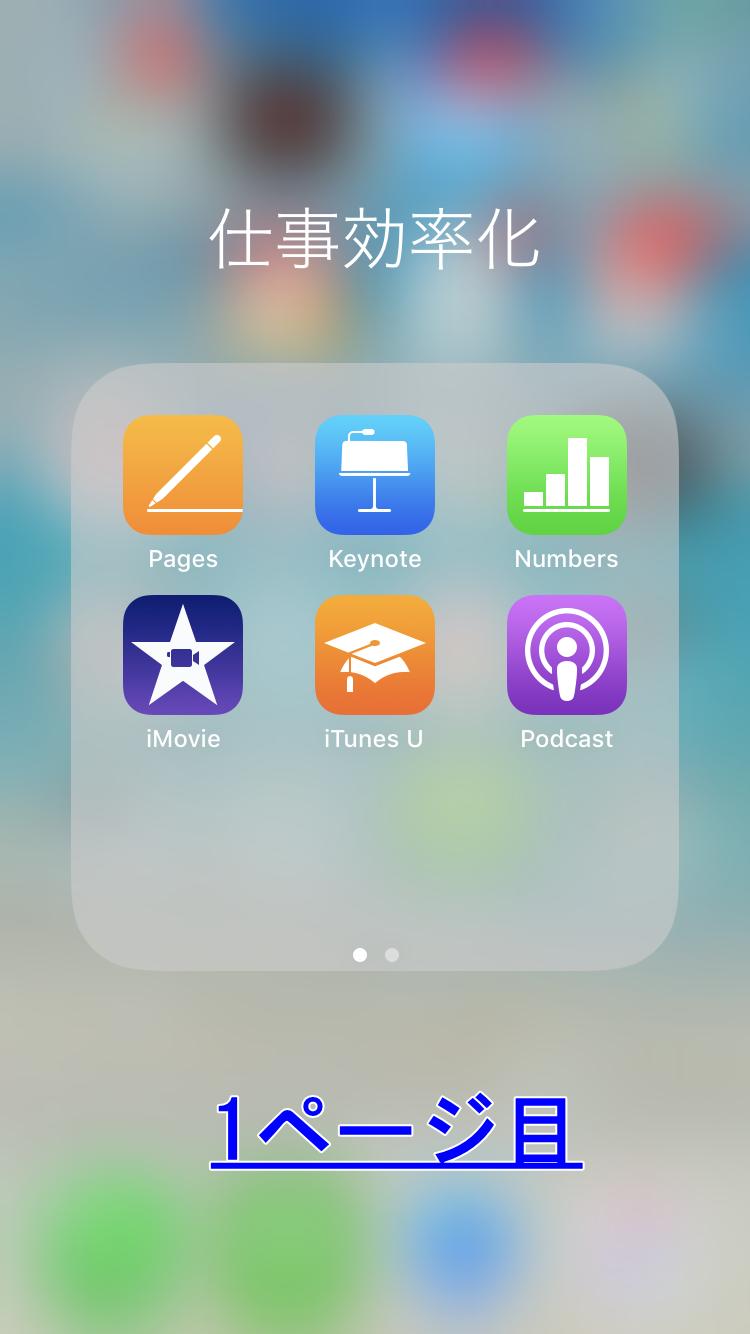Launch the iMovie app
The width and height of the screenshot is (750, 1334).
[183, 655]
